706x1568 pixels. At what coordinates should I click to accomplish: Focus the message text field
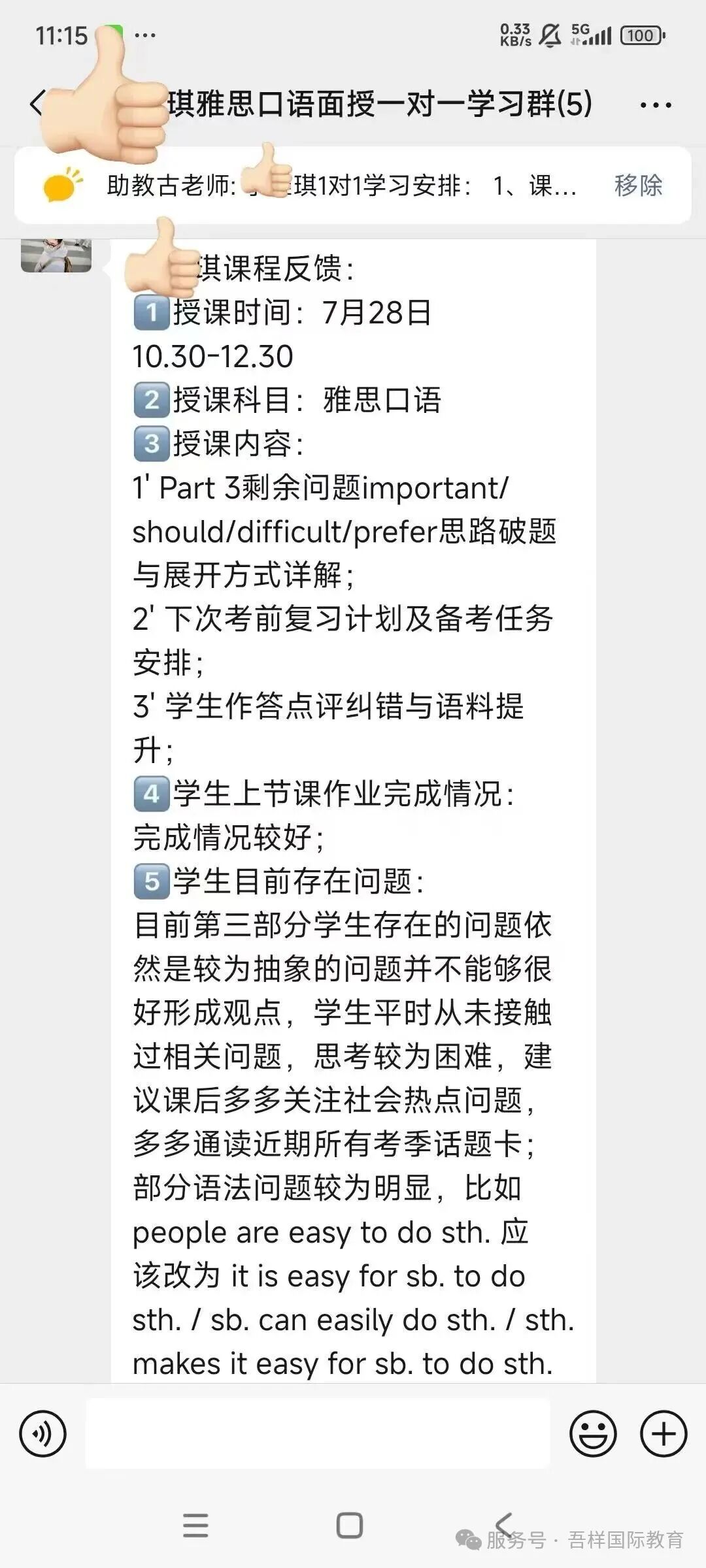318,1434
